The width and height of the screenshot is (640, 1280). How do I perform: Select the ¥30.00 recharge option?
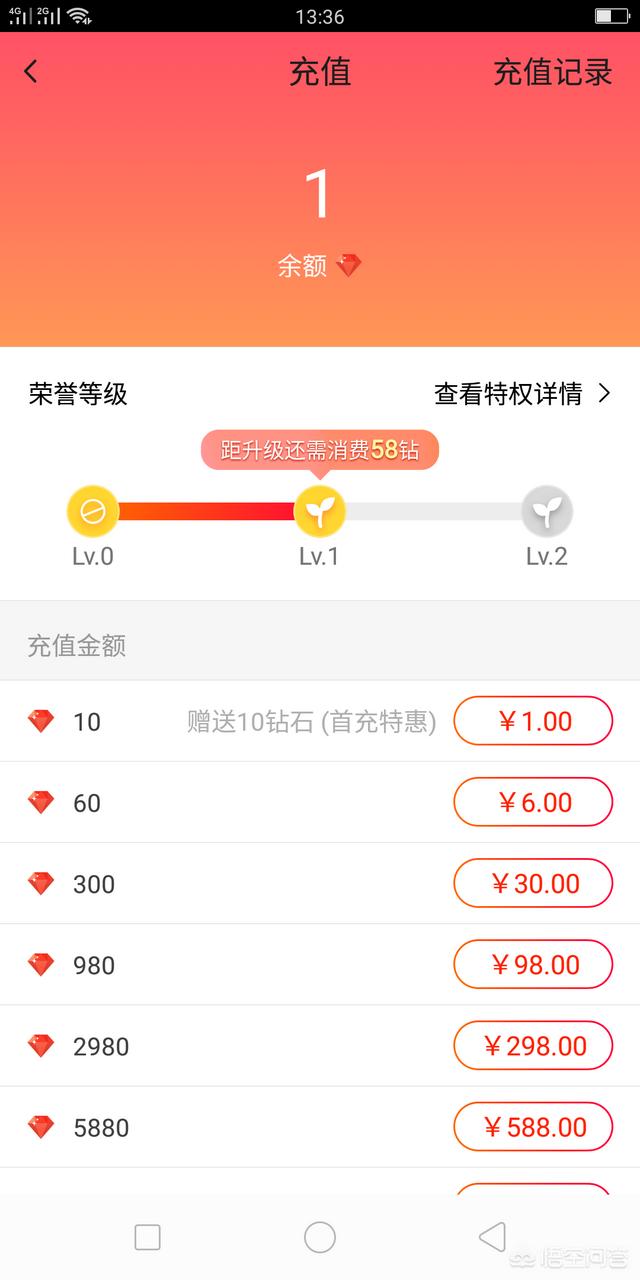[533, 883]
